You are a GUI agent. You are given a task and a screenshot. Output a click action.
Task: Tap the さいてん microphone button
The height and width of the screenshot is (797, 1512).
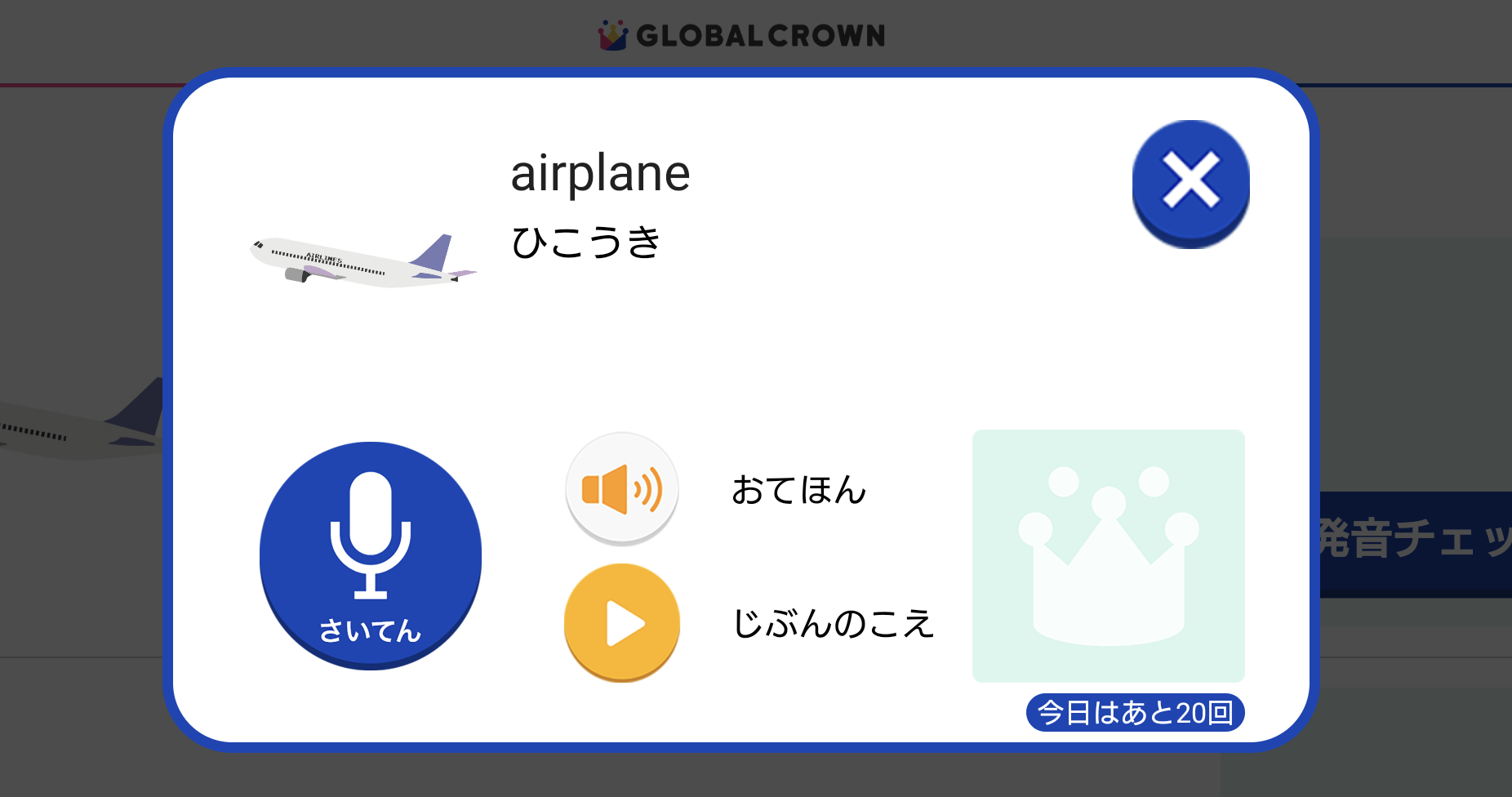click(x=371, y=554)
